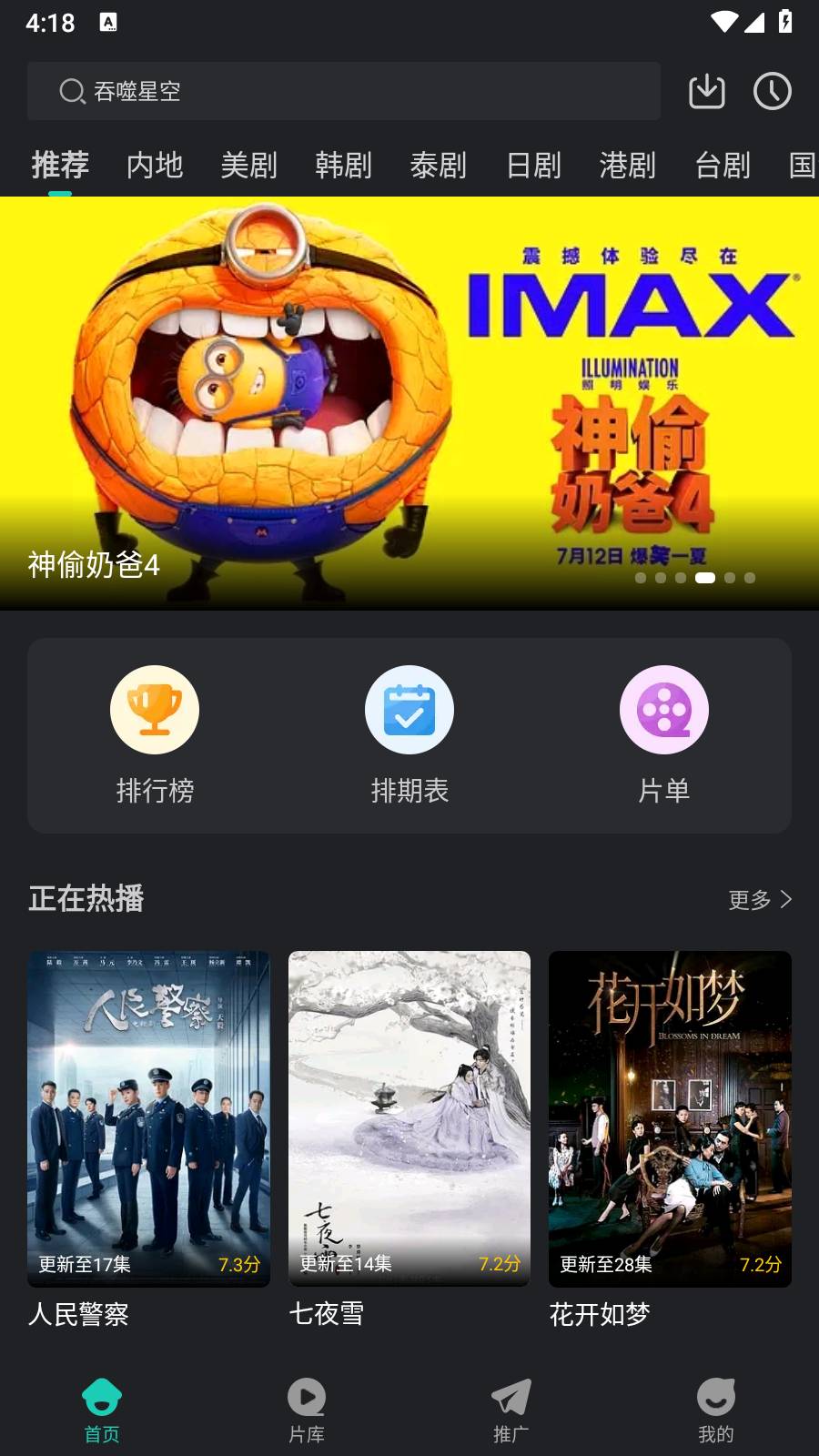The image size is (819, 1456).
Task: Switch to the 韩剧 category tab
Action: (x=343, y=166)
